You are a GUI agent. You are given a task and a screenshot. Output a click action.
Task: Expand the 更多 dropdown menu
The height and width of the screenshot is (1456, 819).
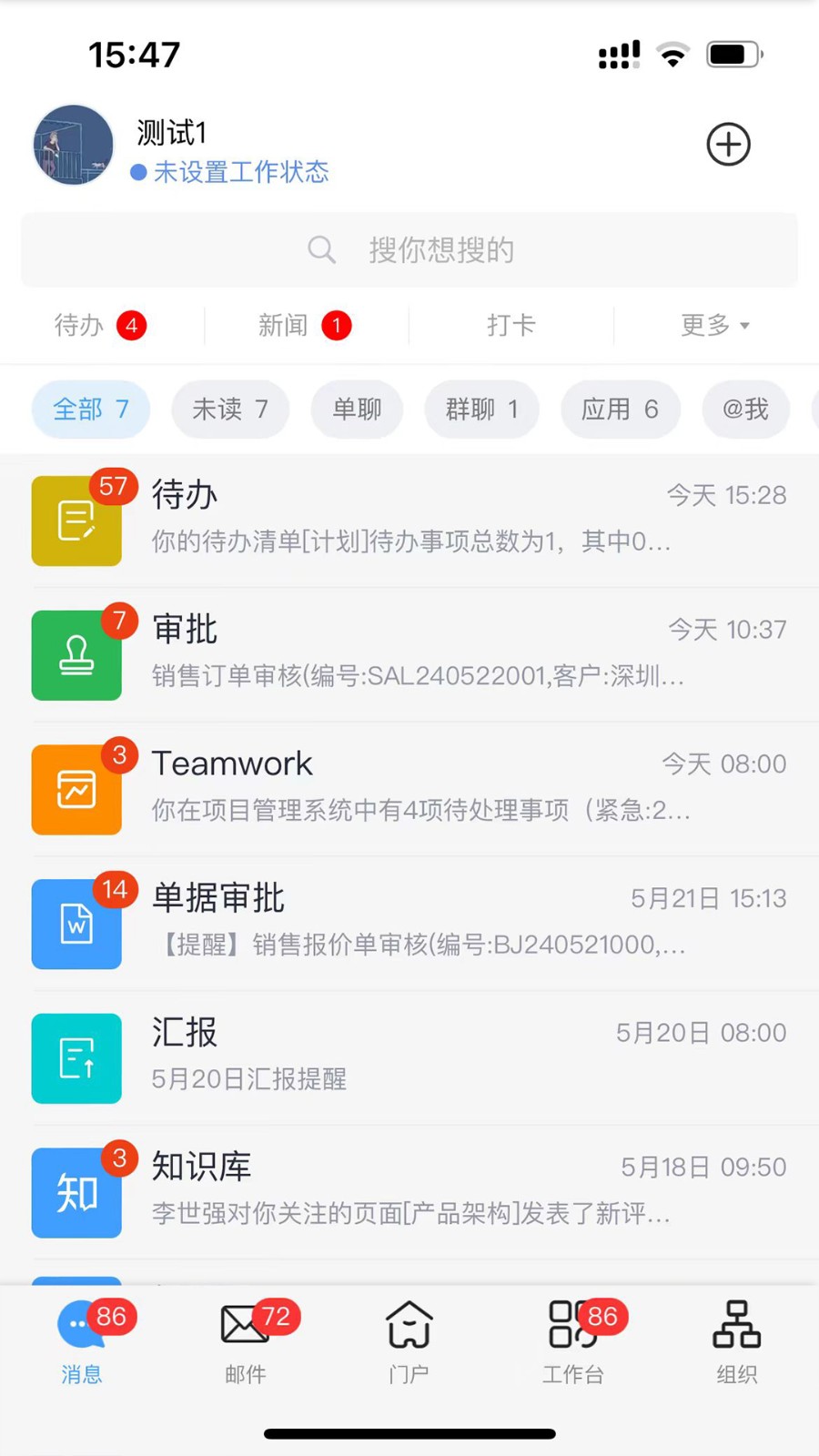tap(715, 325)
